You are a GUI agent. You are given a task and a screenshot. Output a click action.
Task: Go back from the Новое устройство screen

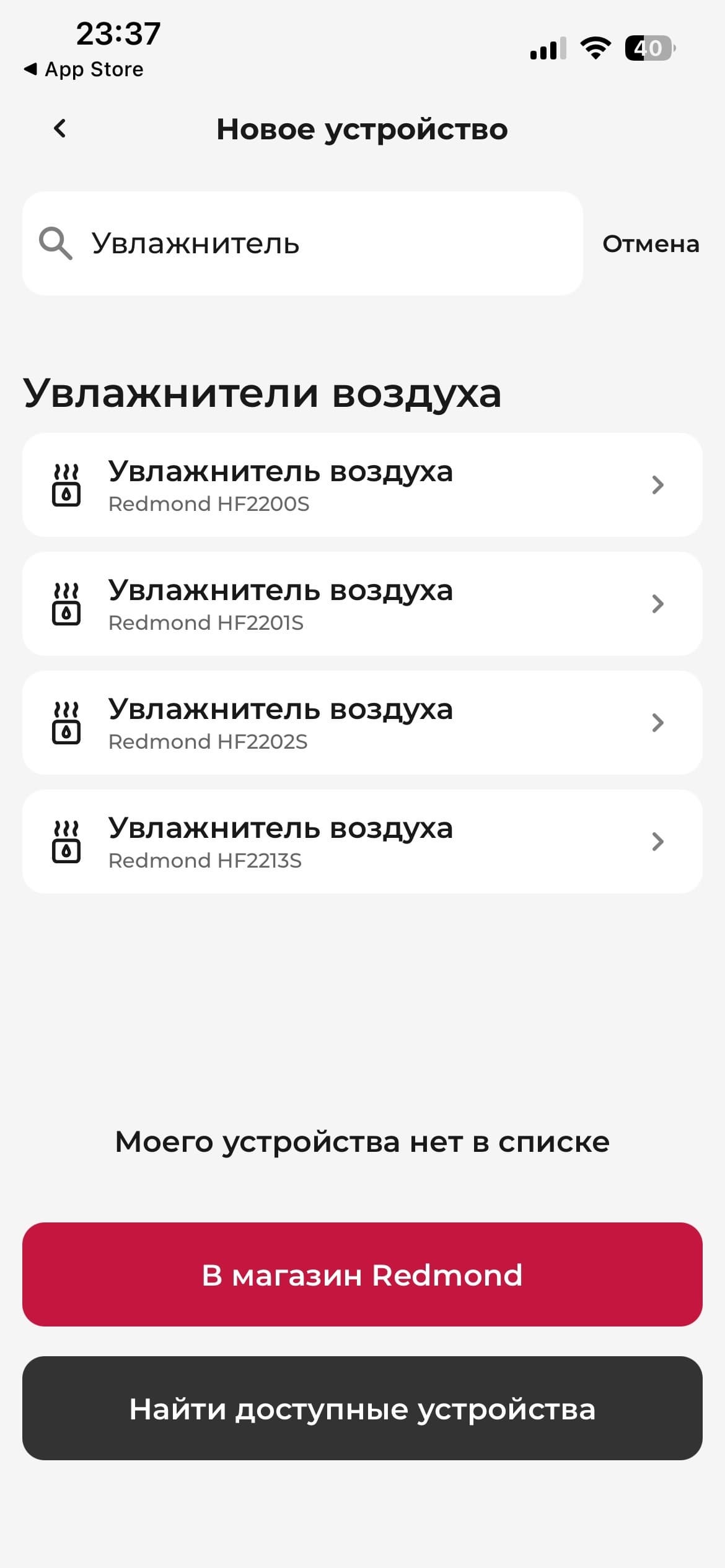click(60, 129)
